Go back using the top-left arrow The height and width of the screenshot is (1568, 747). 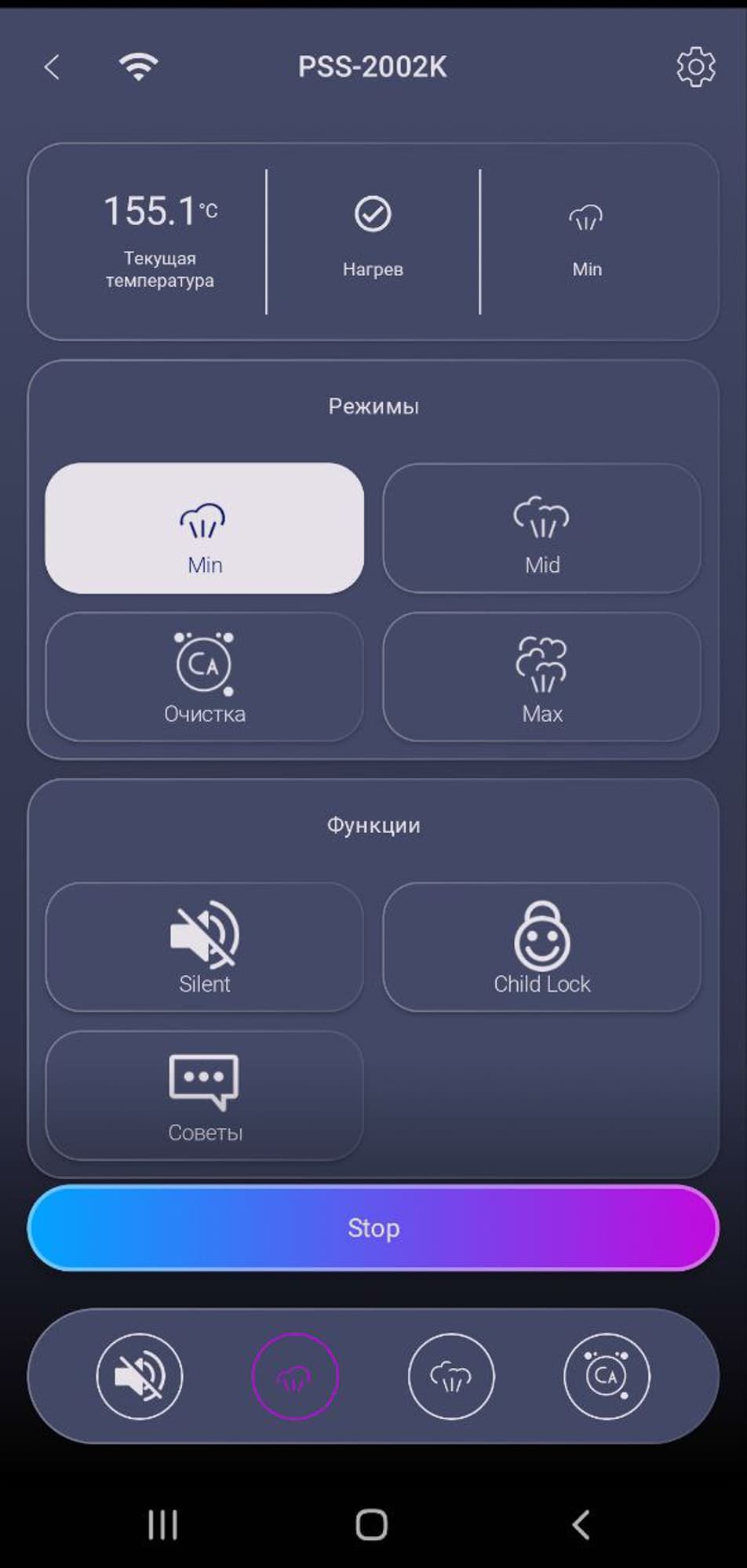52,67
